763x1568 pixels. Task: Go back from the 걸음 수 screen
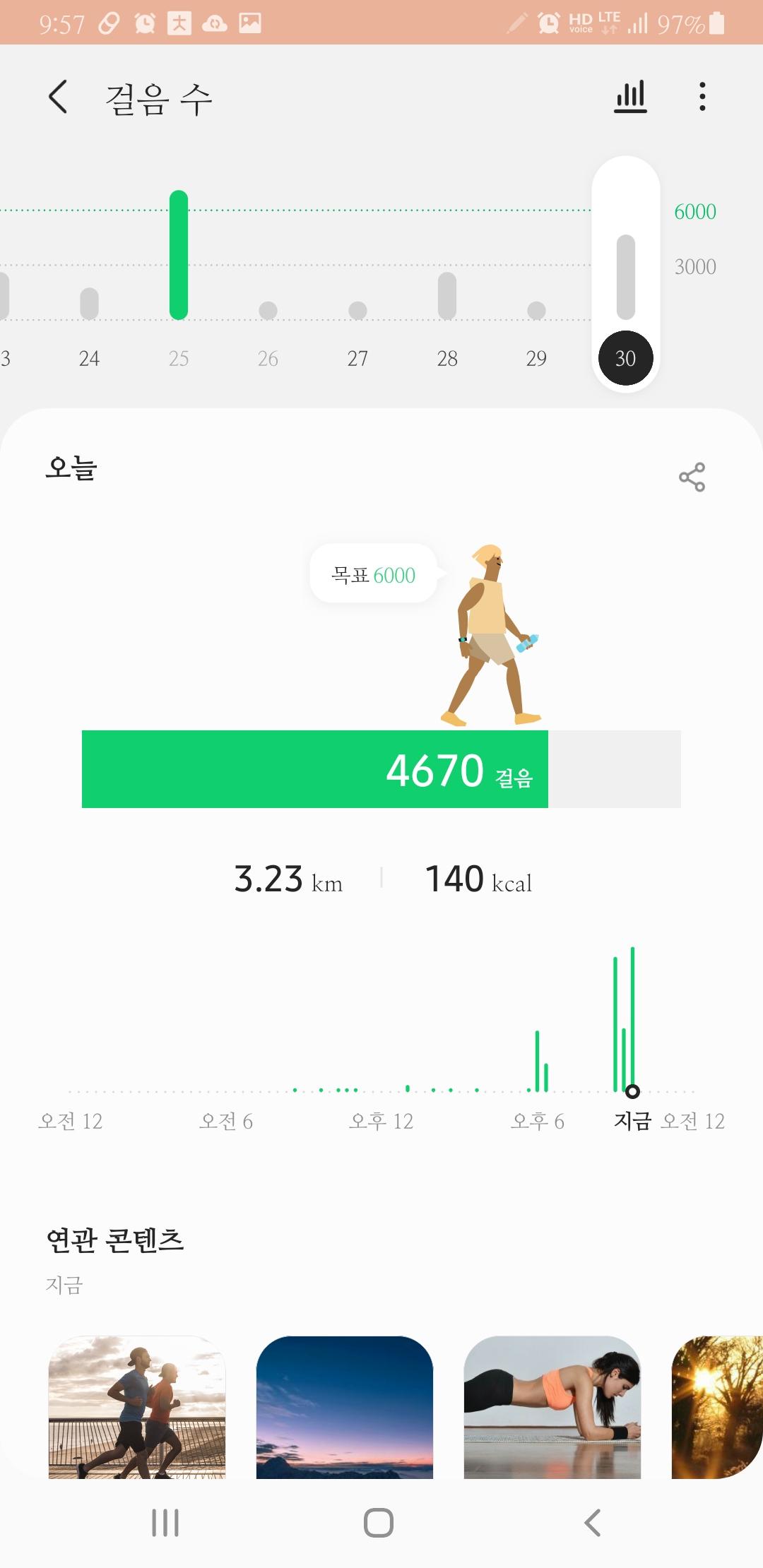[x=59, y=97]
